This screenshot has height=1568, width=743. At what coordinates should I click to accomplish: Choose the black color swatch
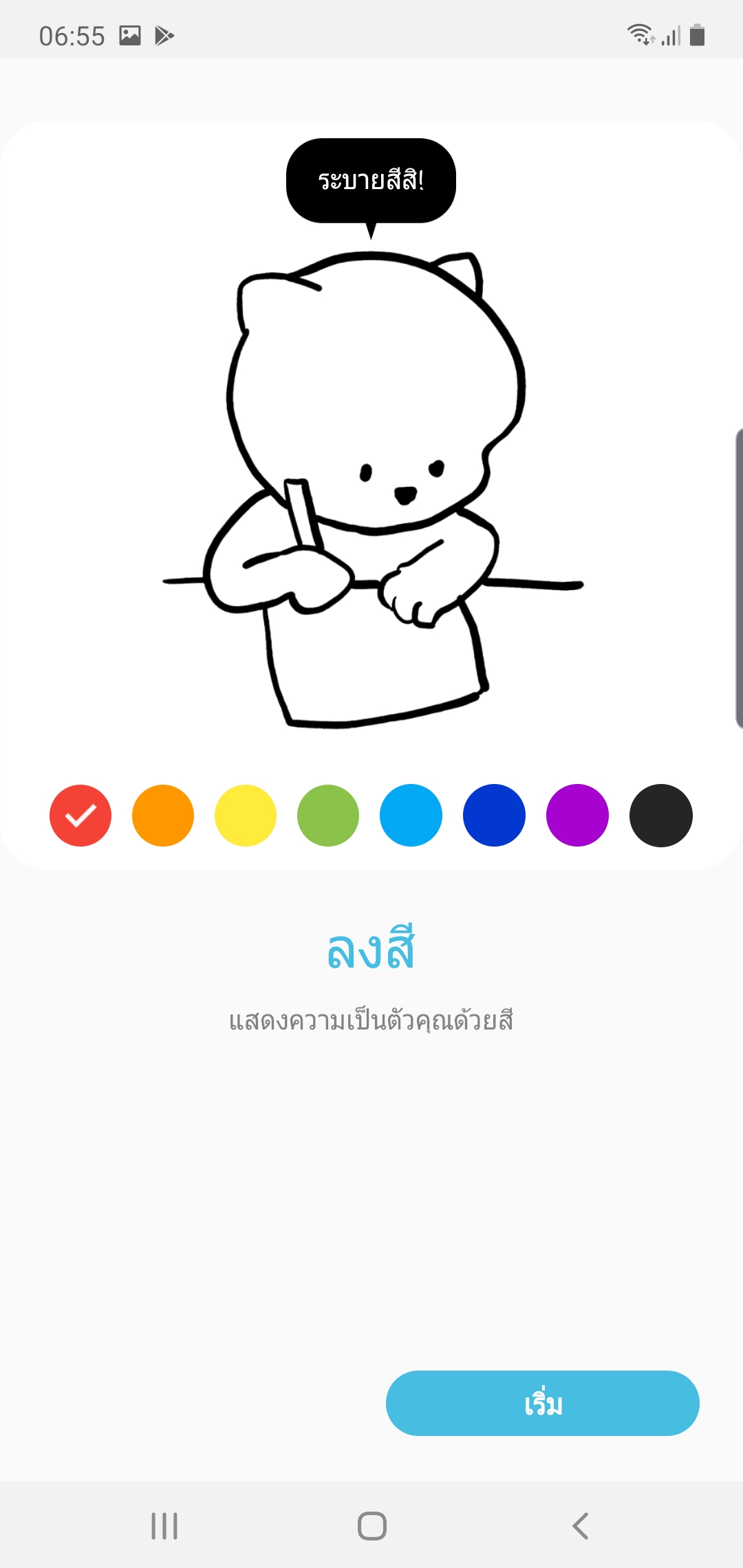pyautogui.click(x=660, y=816)
